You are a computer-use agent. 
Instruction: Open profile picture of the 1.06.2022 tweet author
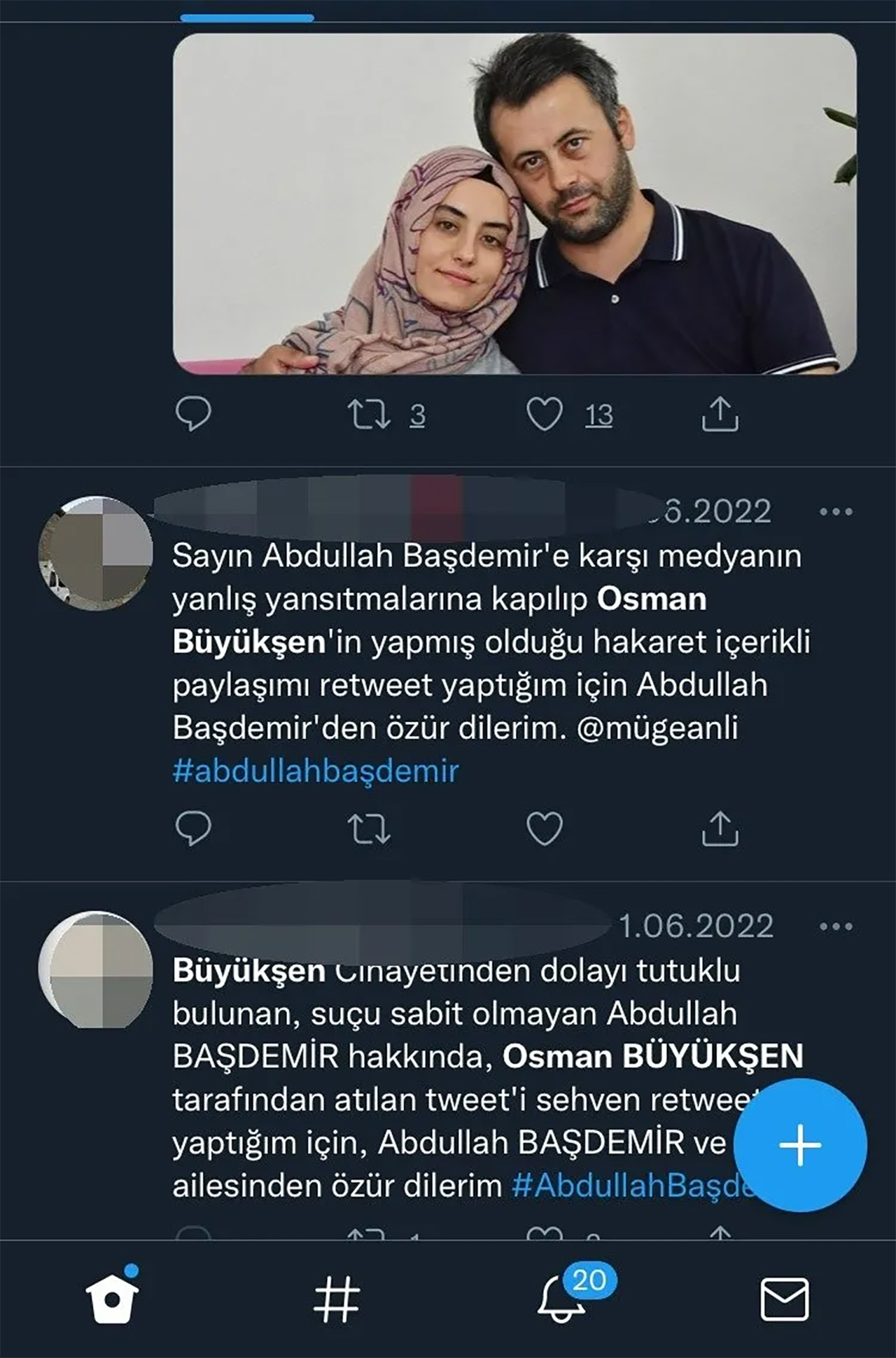pyautogui.click(x=96, y=969)
